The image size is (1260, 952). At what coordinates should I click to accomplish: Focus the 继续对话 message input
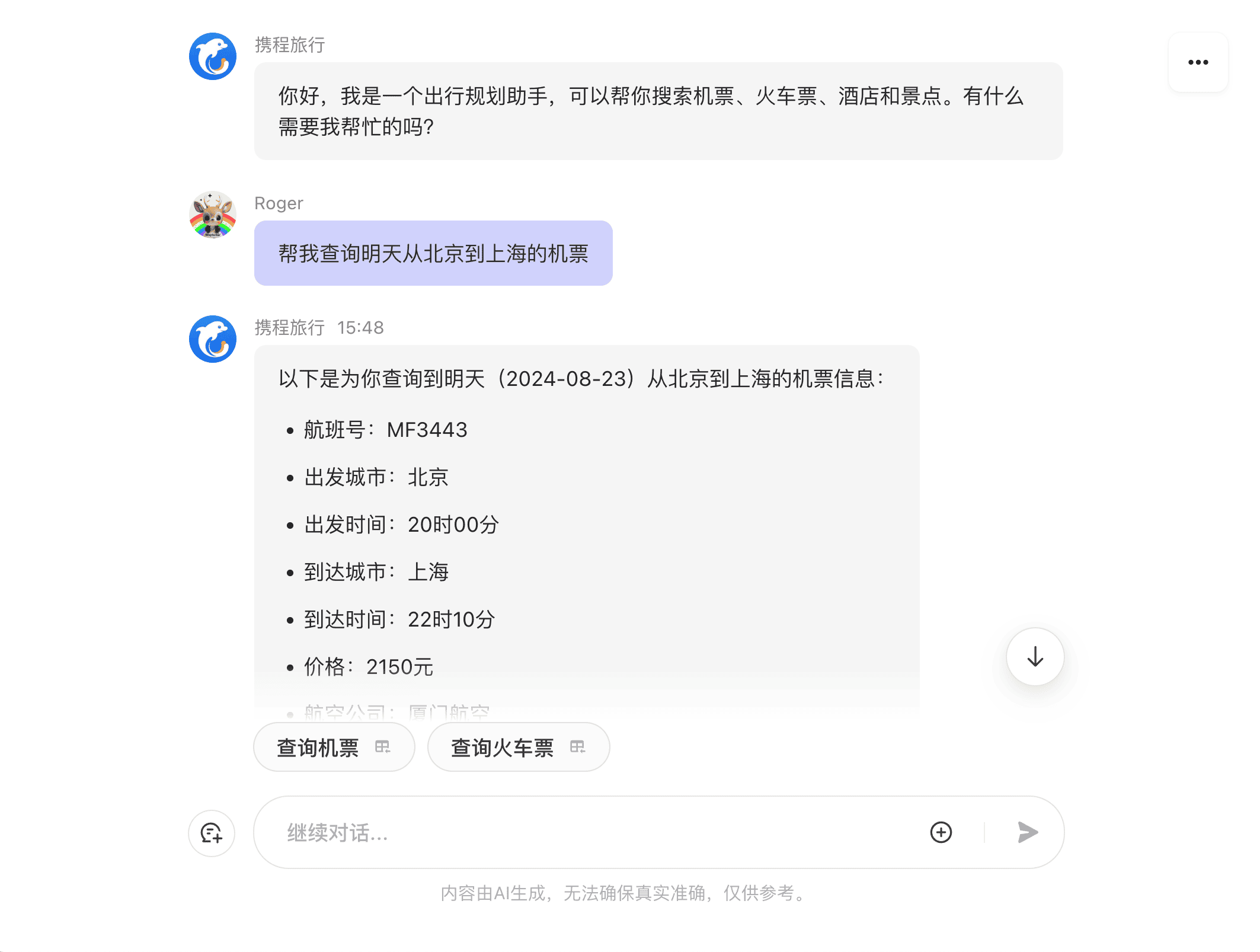coord(593,833)
